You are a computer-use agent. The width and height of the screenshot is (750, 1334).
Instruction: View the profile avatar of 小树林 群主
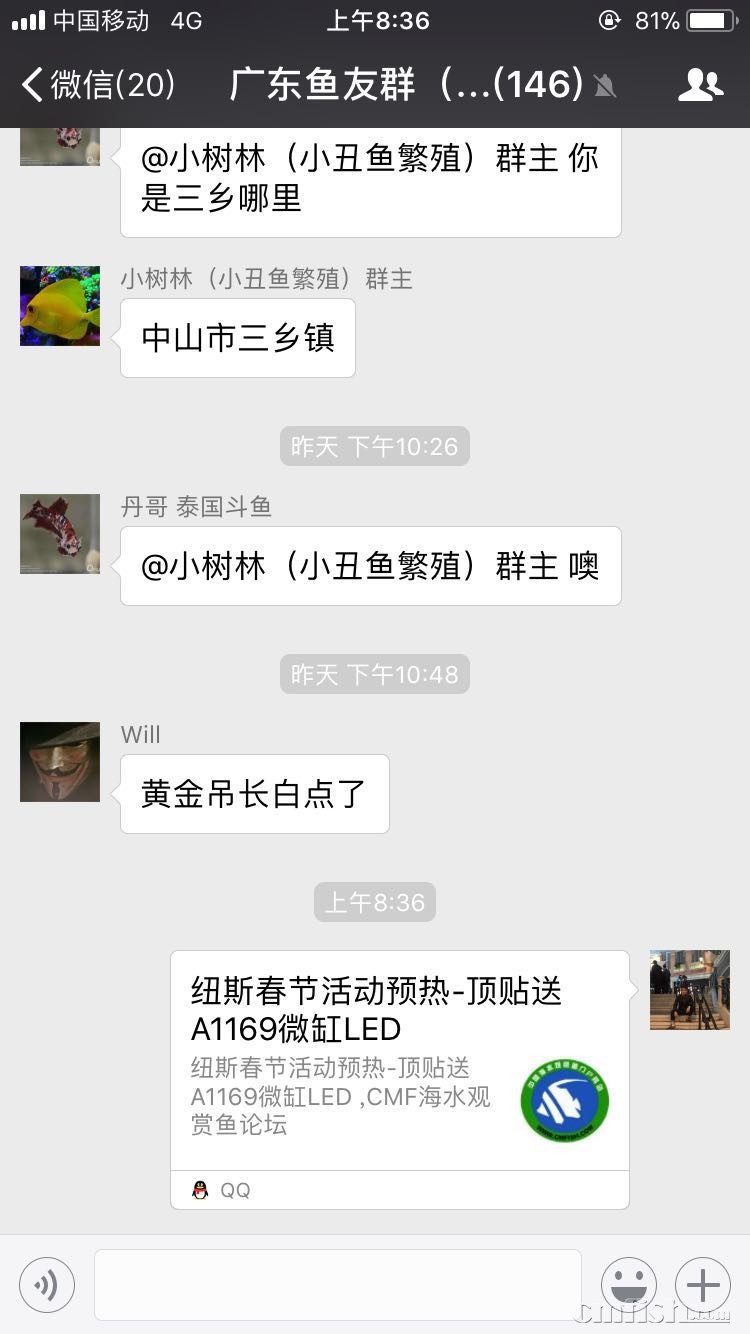coord(60,306)
